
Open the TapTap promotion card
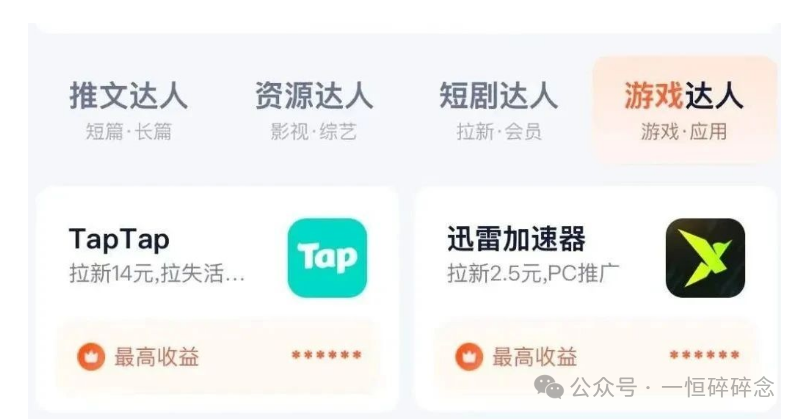[216, 256]
